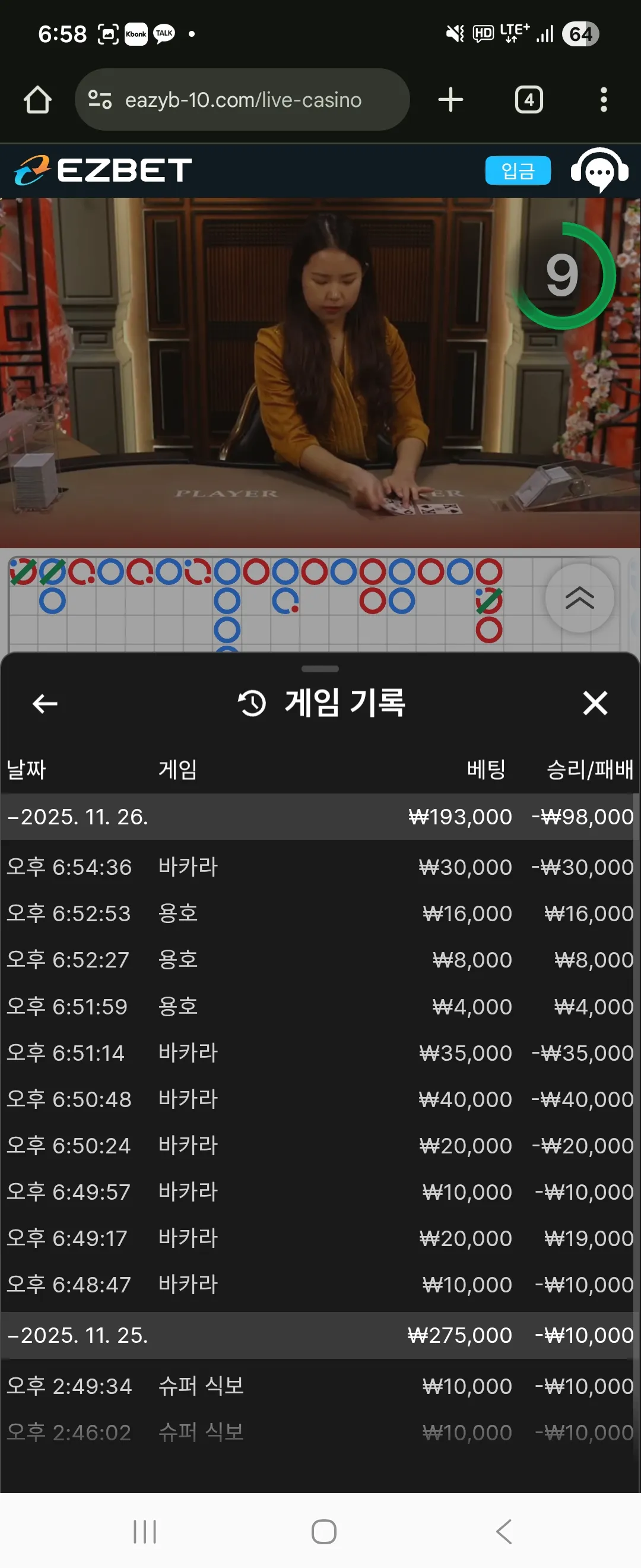Image resolution: width=641 pixels, height=1568 pixels.
Task: Open the 오후 2:49:34 슈퍼 식보 record
Action: pyautogui.click(x=320, y=1386)
